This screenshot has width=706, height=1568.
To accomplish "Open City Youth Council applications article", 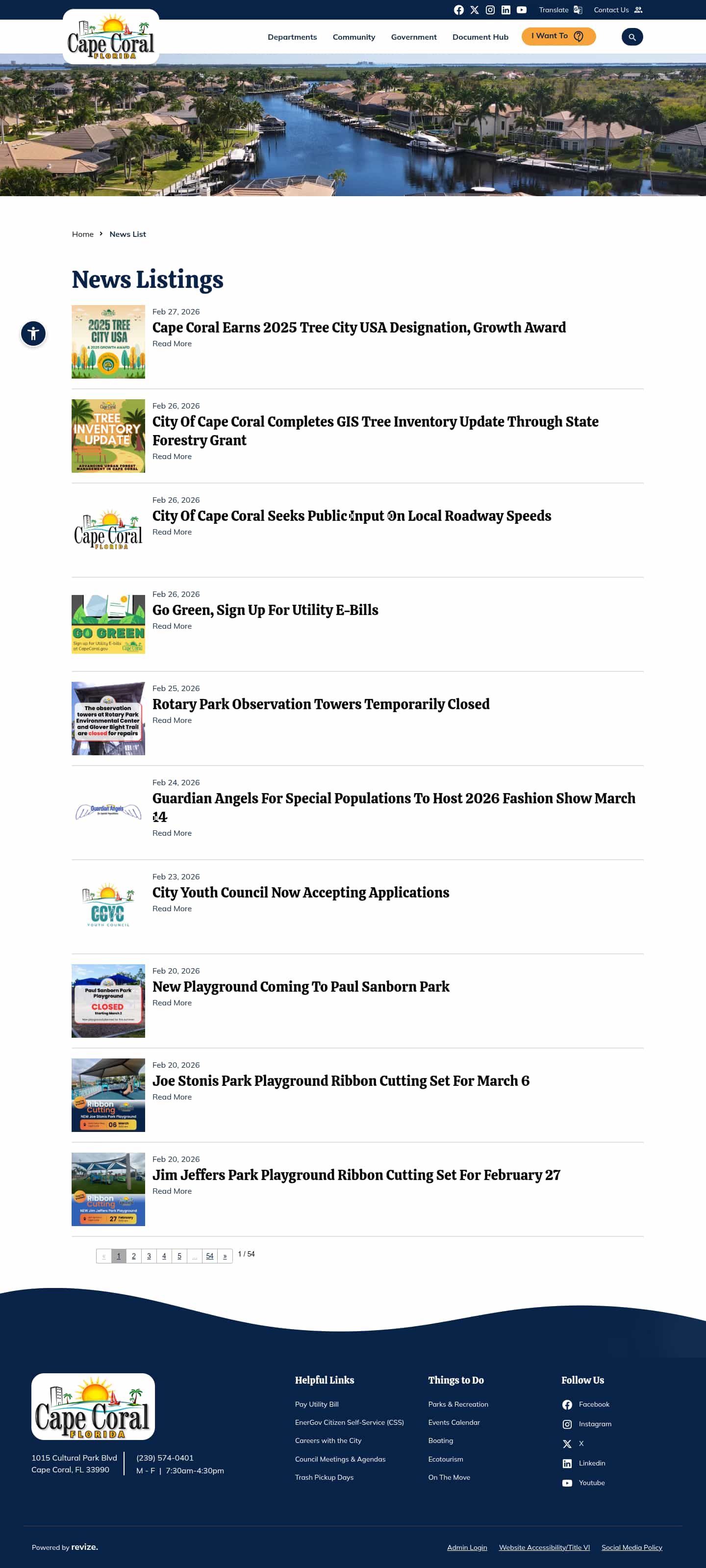I will pos(300,892).
